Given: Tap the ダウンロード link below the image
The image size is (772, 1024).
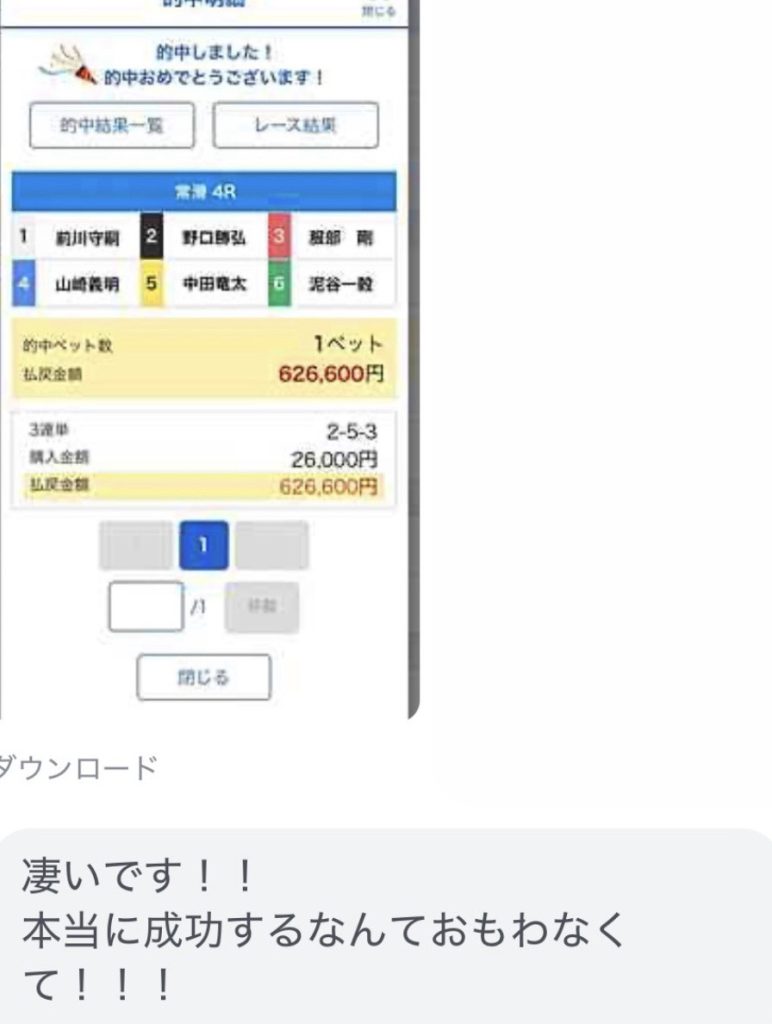Looking at the screenshot, I should pos(78,768).
